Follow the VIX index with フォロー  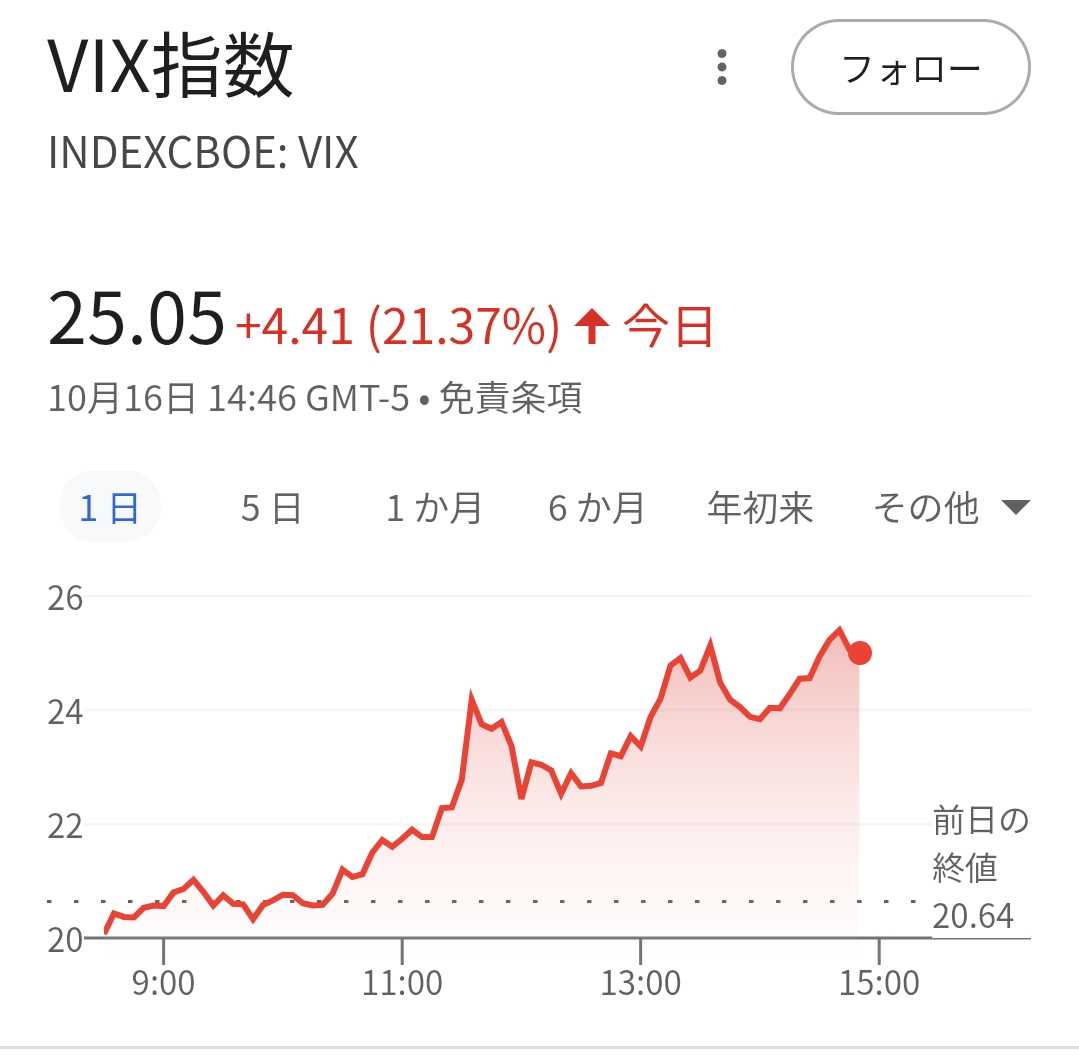click(910, 68)
